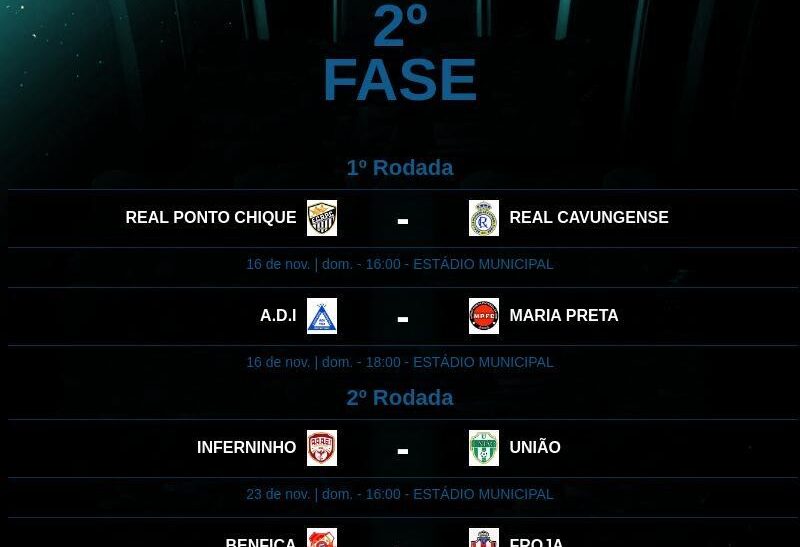Screen dimensions: 800x547
Task: Open Maria Preta team page
Action: [x=563, y=316]
